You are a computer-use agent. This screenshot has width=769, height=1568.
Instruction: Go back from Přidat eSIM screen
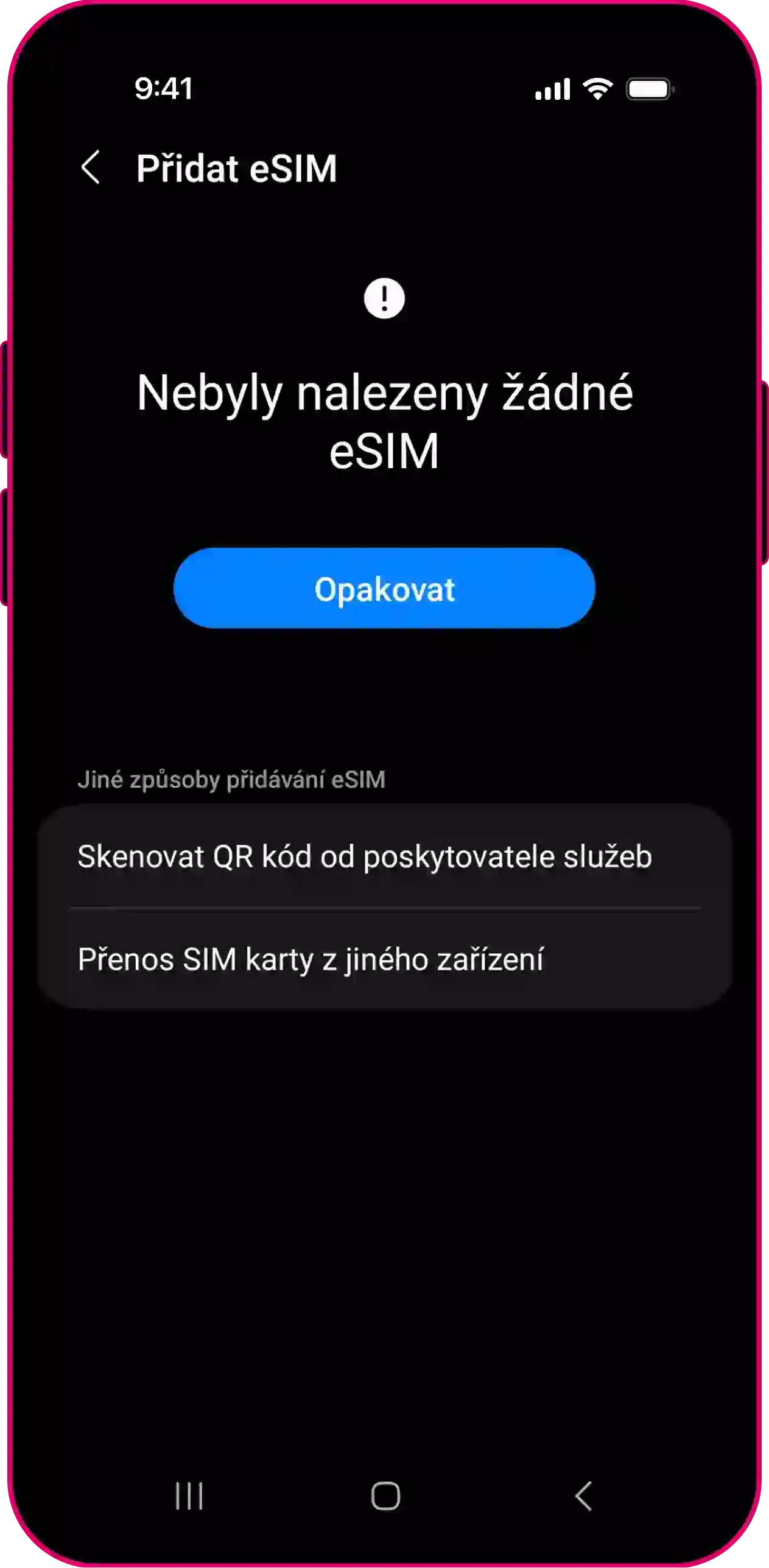pos(91,167)
